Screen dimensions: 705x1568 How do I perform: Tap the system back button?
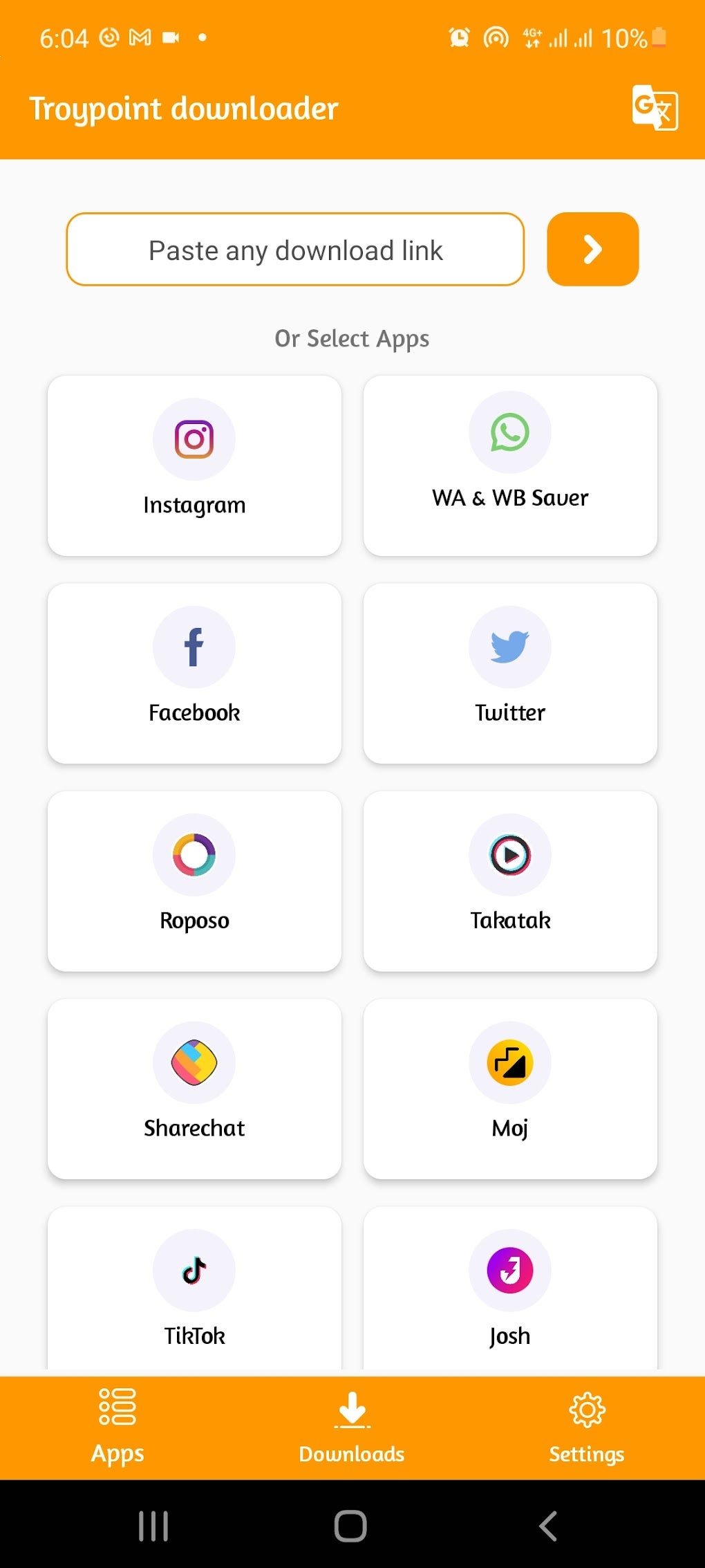coord(548,1525)
